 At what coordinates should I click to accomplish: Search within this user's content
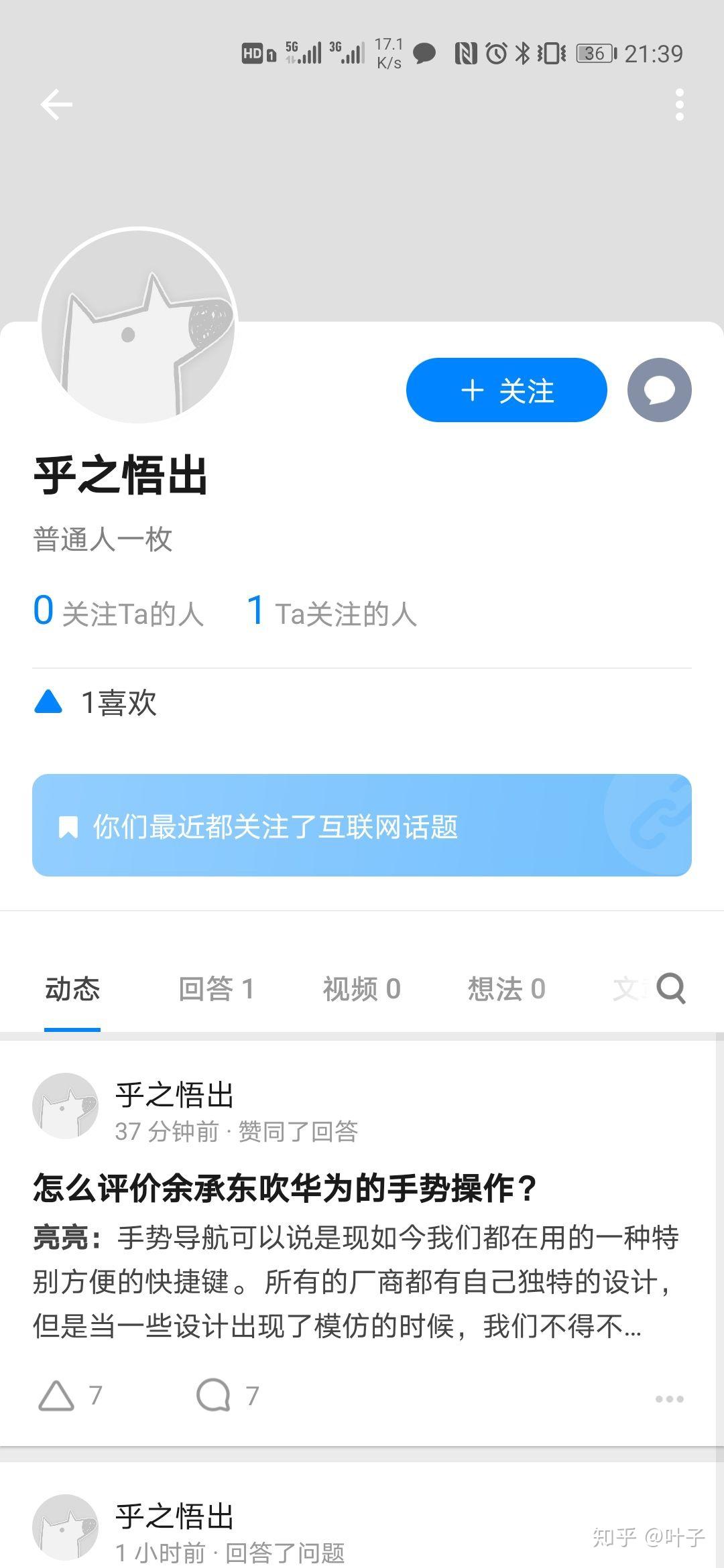click(671, 988)
